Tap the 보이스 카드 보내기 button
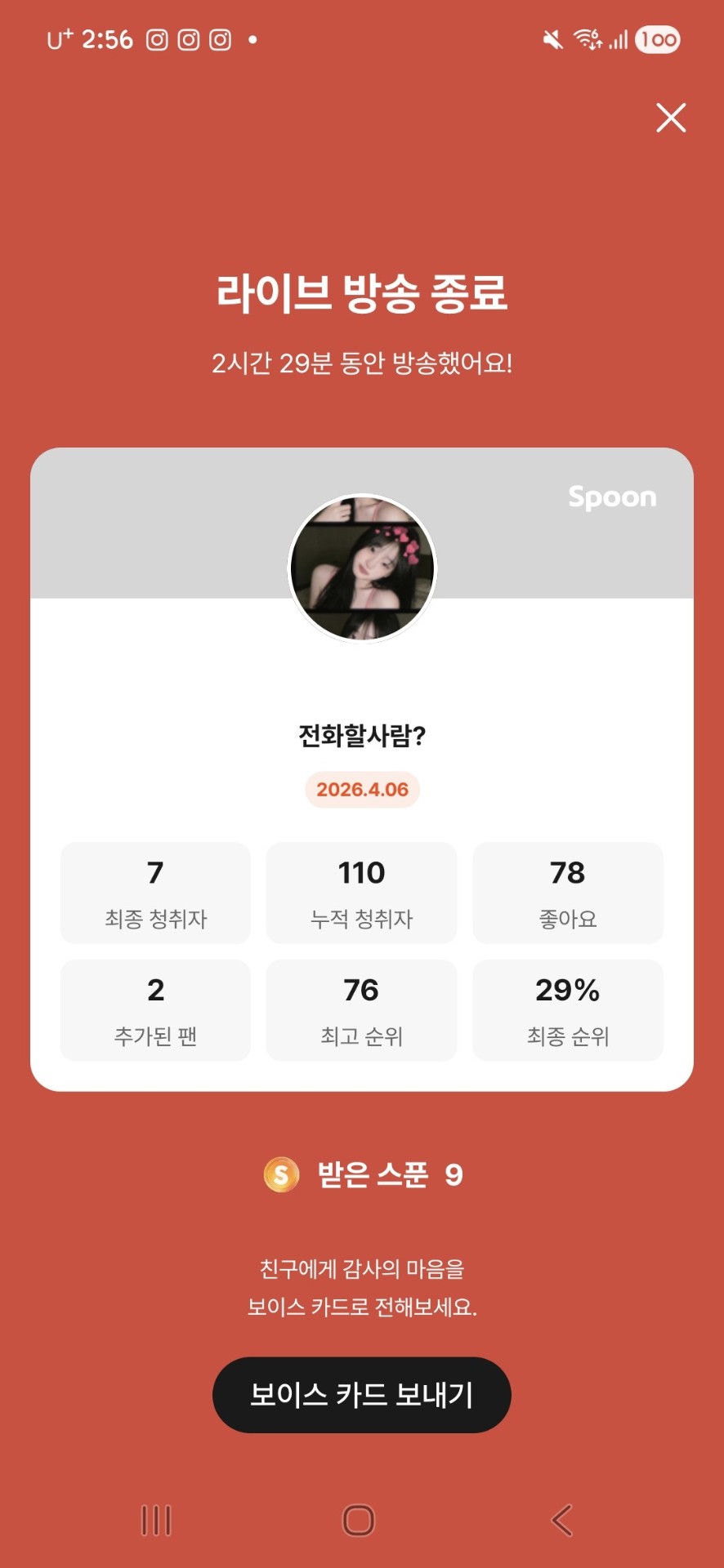Viewport: 724px width, 1568px height. tap(362, 1395)
